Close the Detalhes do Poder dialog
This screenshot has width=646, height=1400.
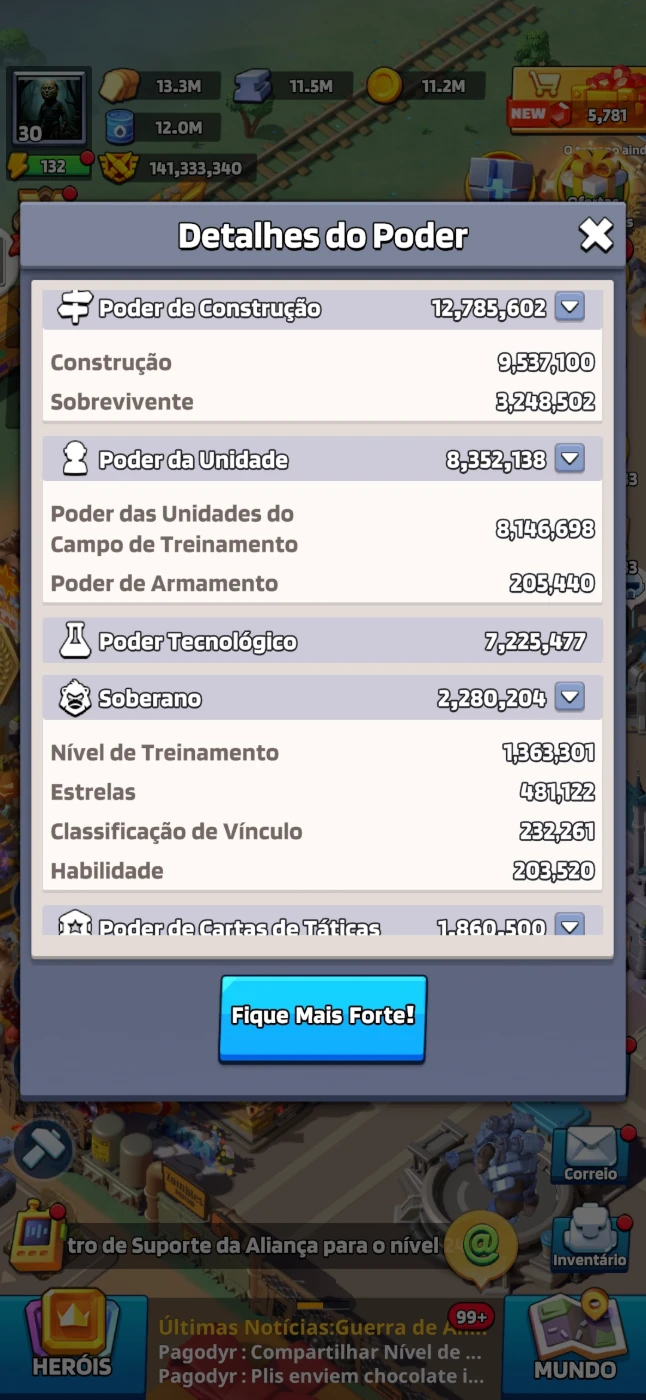click(x=596, y=236)
